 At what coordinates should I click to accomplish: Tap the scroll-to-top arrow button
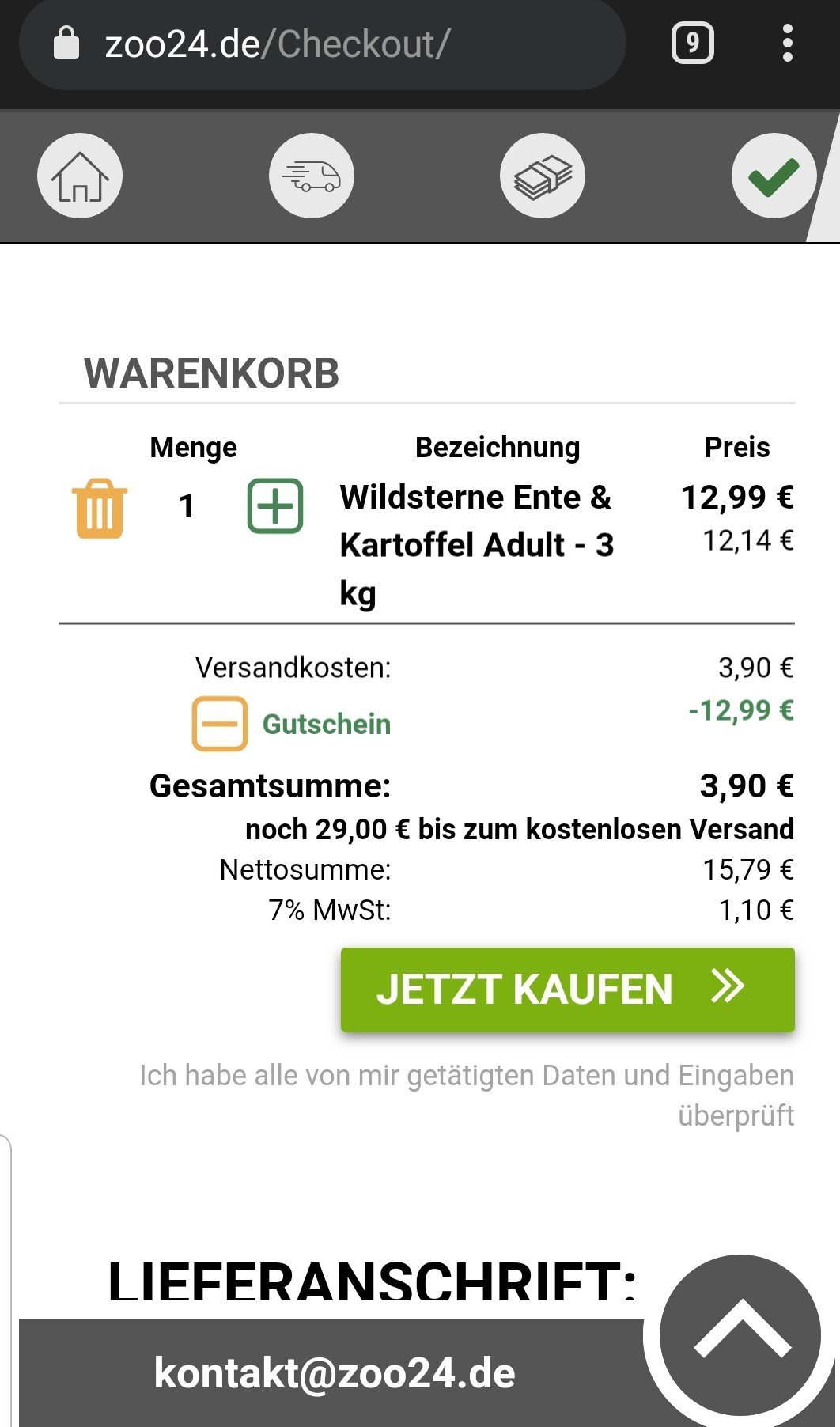(741, 1335)
